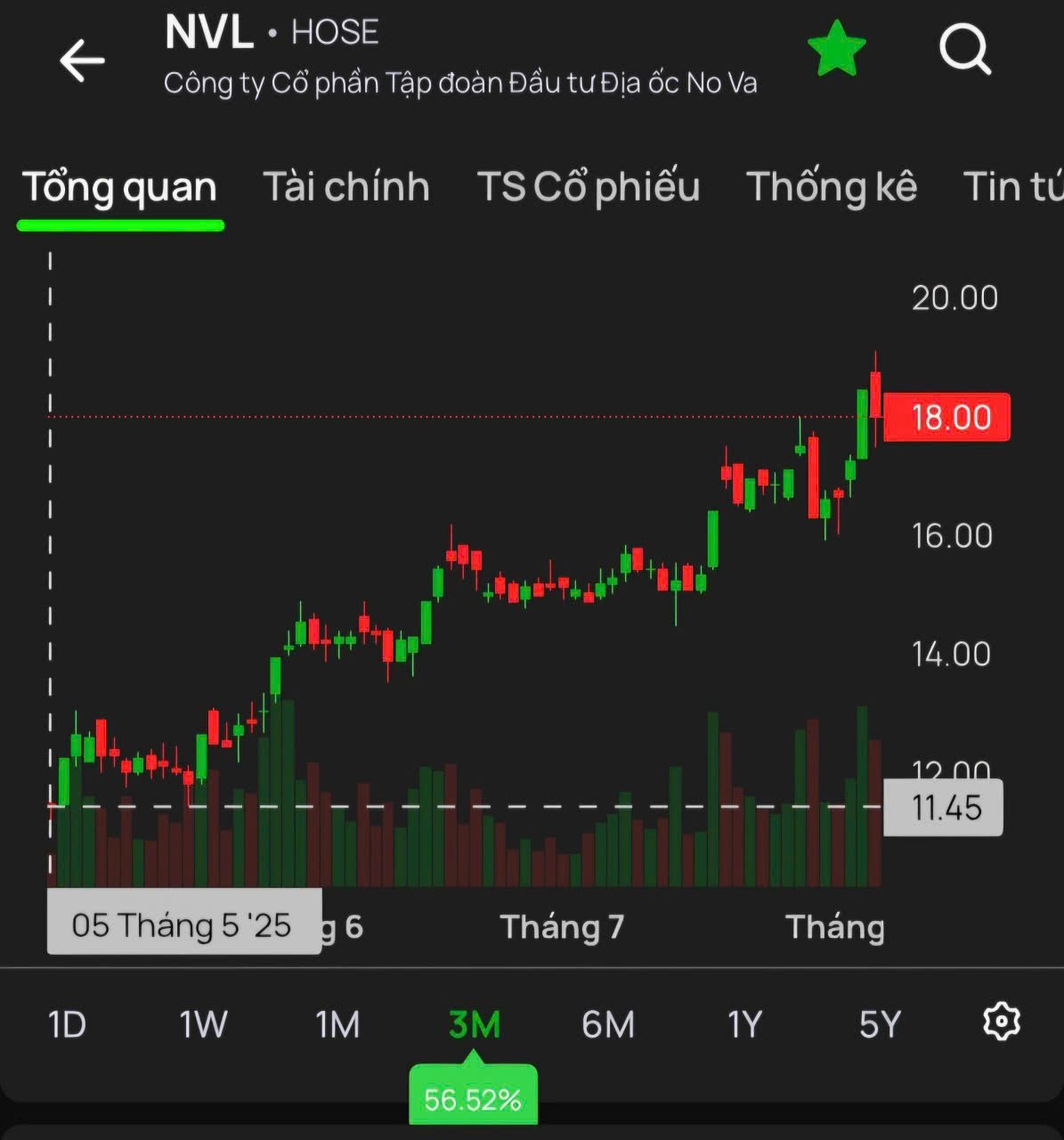Open the TS Cổ phiếu tab
Screen dimensions: 1064x1140
(x=588, y=187)
